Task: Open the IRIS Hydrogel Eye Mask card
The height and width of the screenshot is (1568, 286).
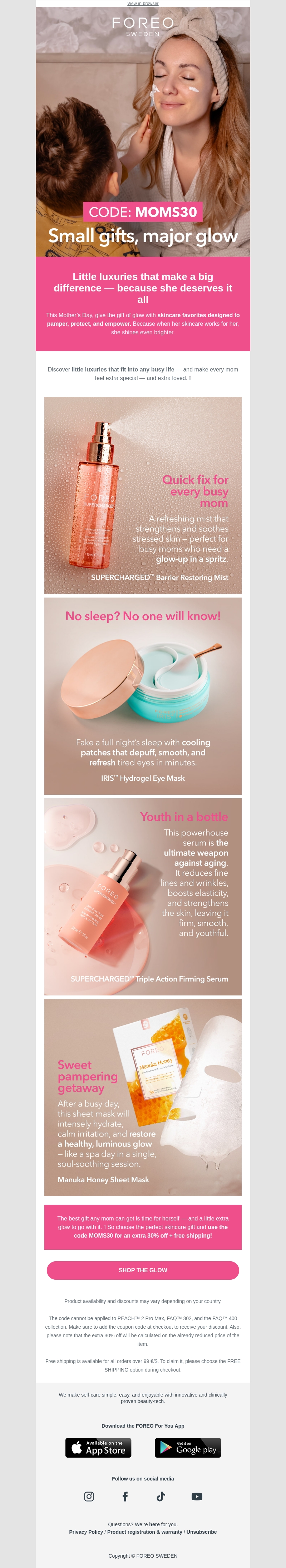Action: click(143, 696)
